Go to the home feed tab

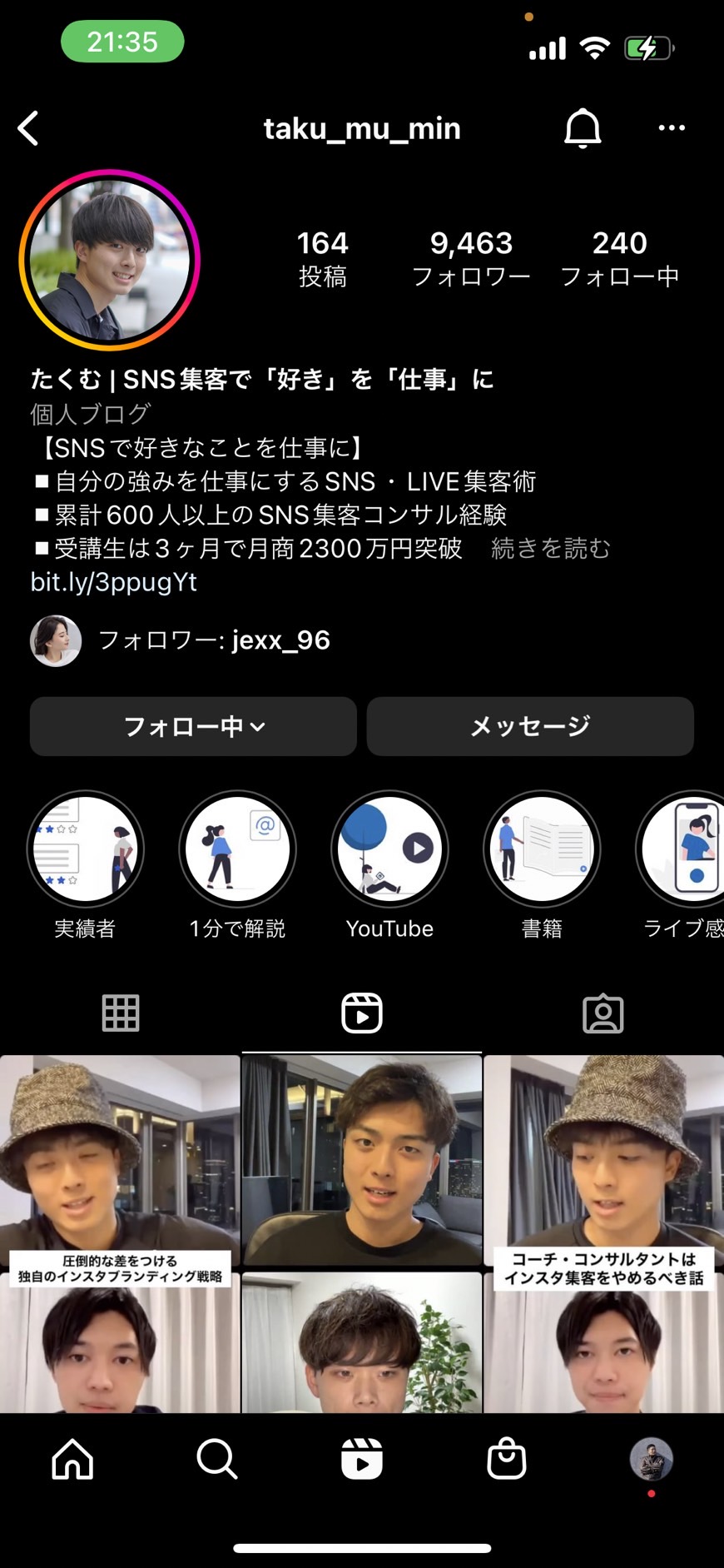pos(72,1459)
